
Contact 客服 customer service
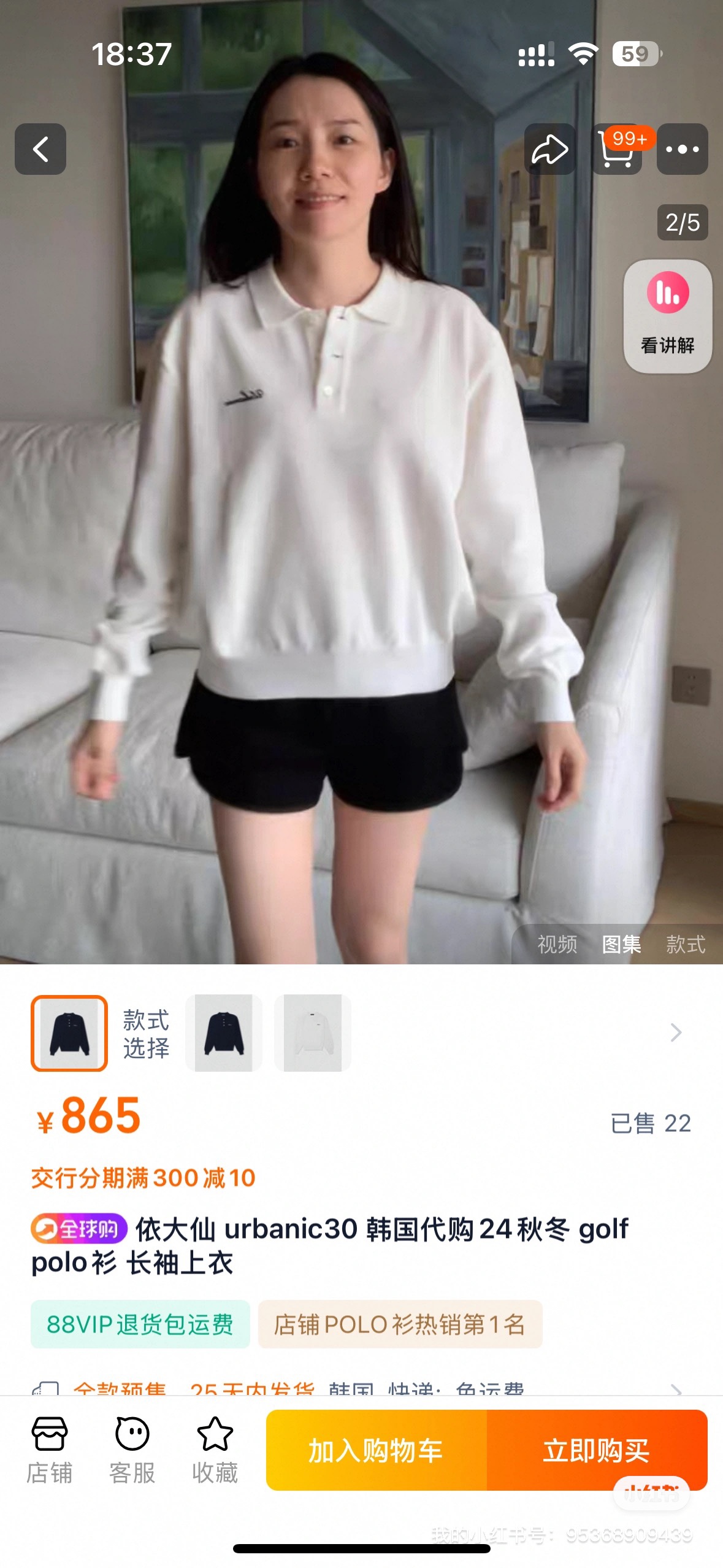tap(132, 1450)
